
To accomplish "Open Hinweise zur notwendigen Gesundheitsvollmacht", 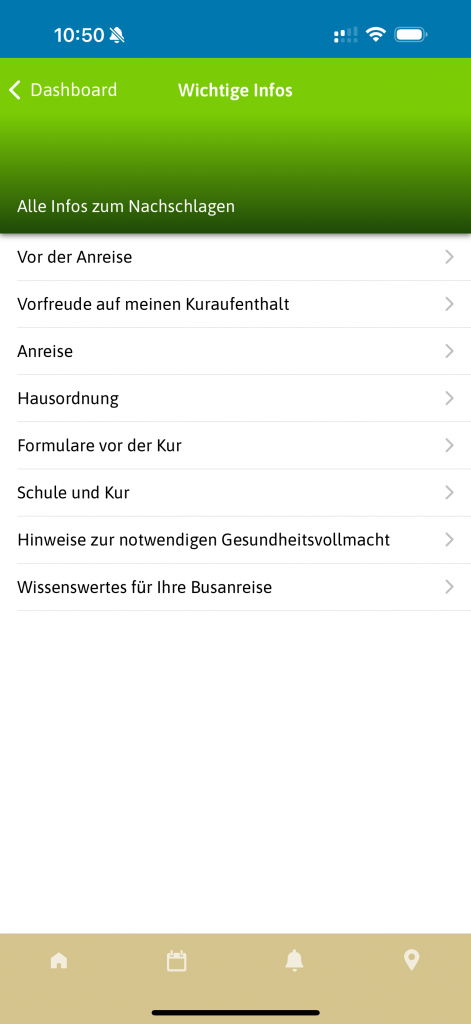I will coord(235,540).
